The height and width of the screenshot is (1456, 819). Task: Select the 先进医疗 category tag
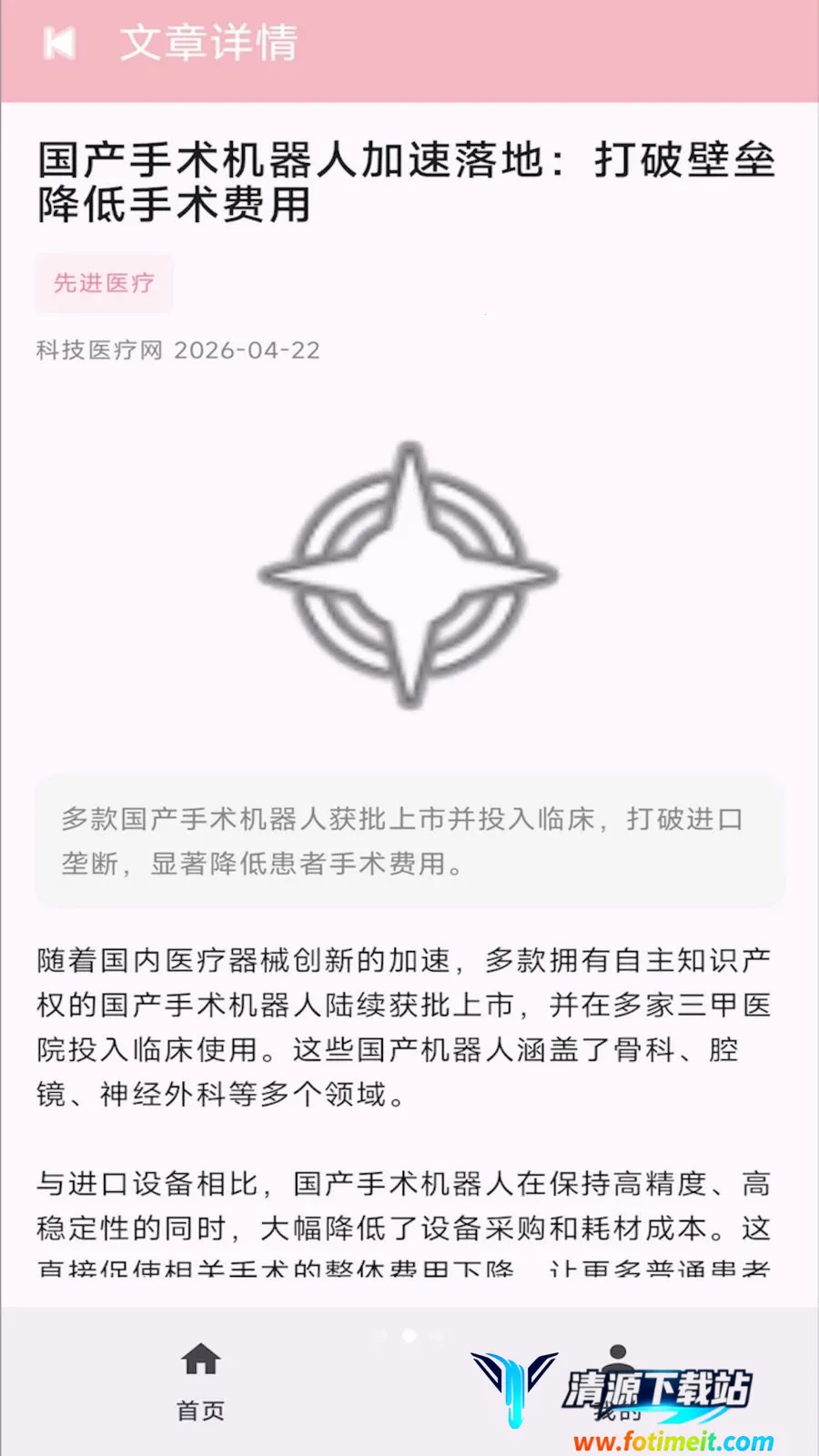104,283
